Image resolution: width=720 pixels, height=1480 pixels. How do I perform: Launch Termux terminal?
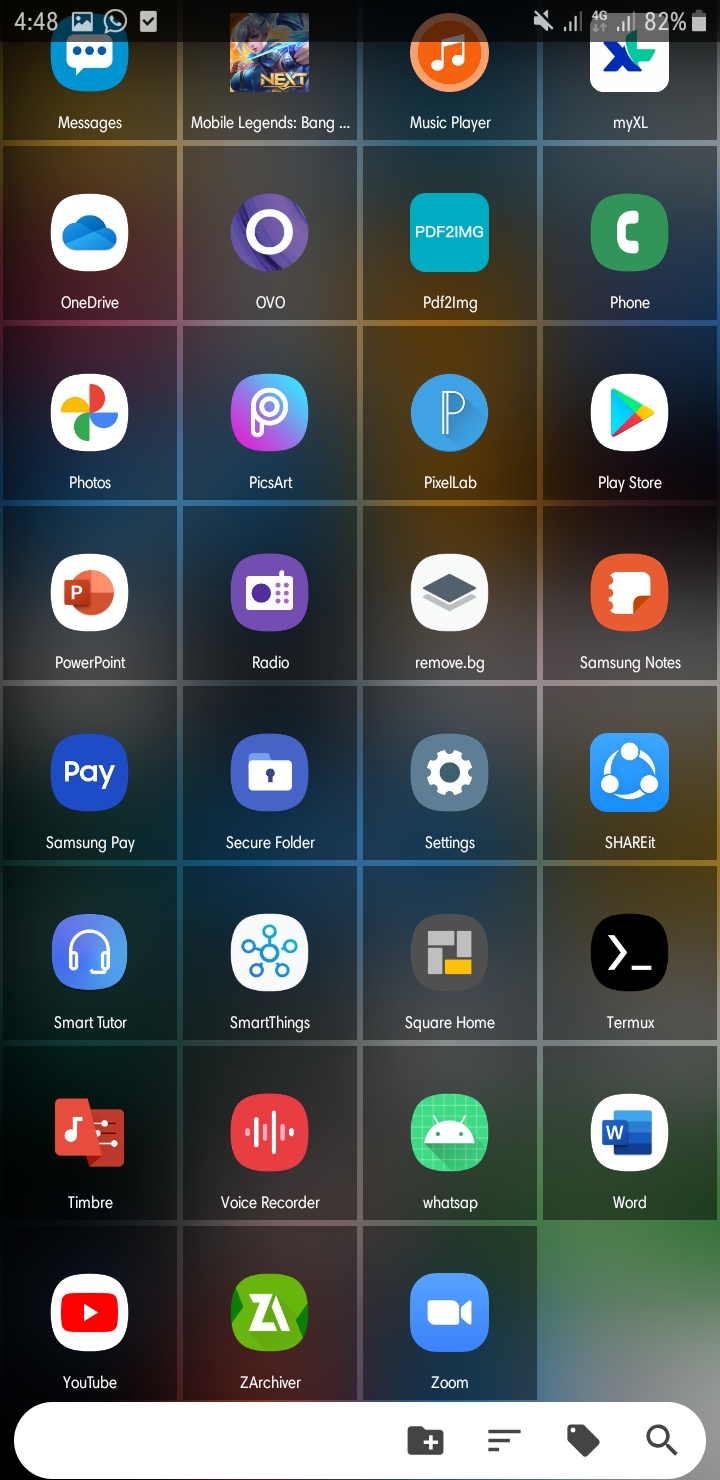pyautogui.click(x=630, y=952)
